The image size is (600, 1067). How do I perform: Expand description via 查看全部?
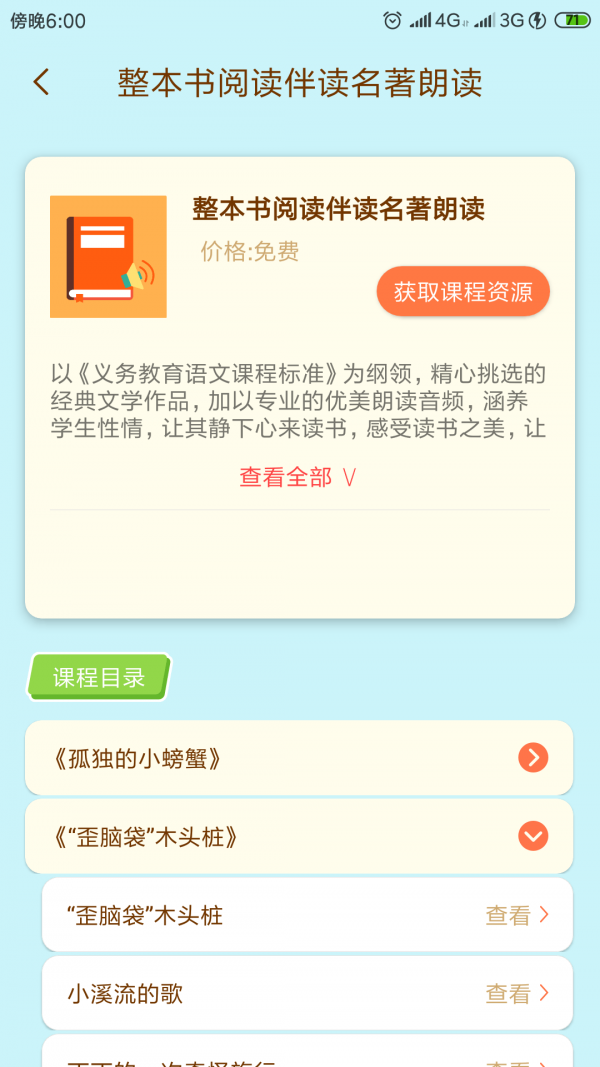coord(298,477)
